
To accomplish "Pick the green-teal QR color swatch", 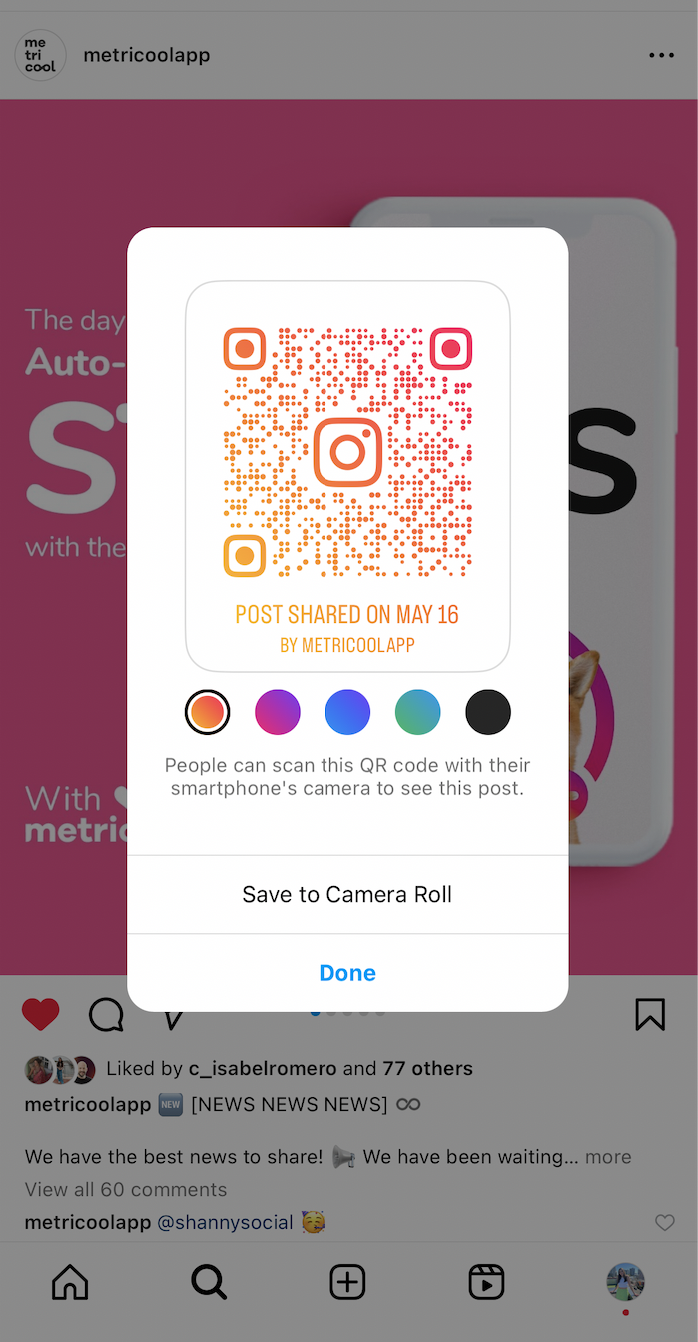I will [x=418, y=712].
